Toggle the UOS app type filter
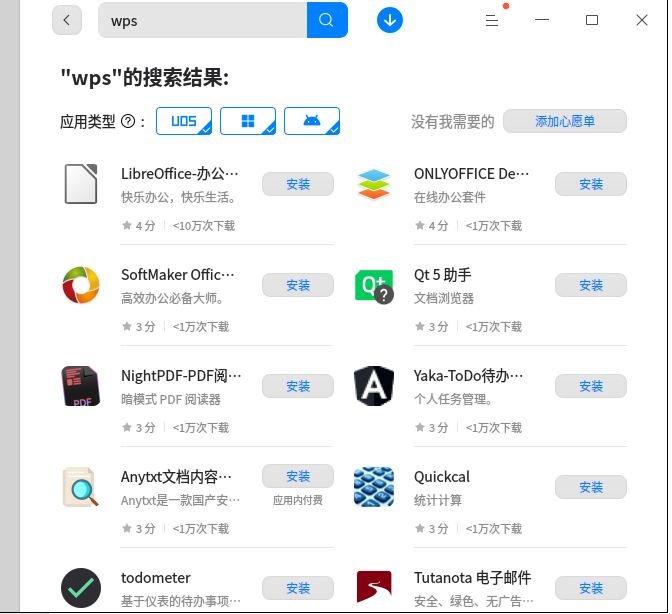Image resolution: width=672 pixels, height=614 pixels. coord(184,121)
